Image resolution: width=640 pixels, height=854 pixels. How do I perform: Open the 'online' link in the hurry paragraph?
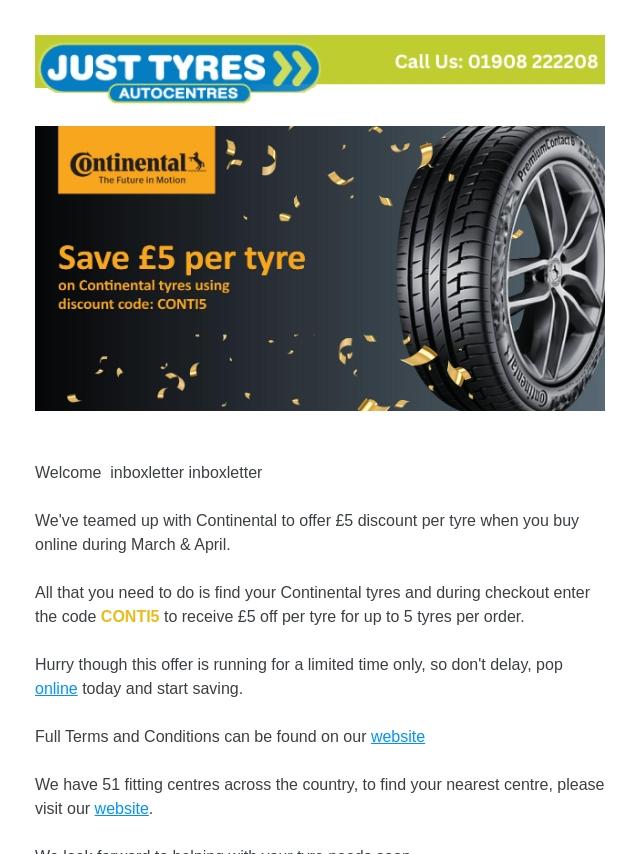pos(56,688)
